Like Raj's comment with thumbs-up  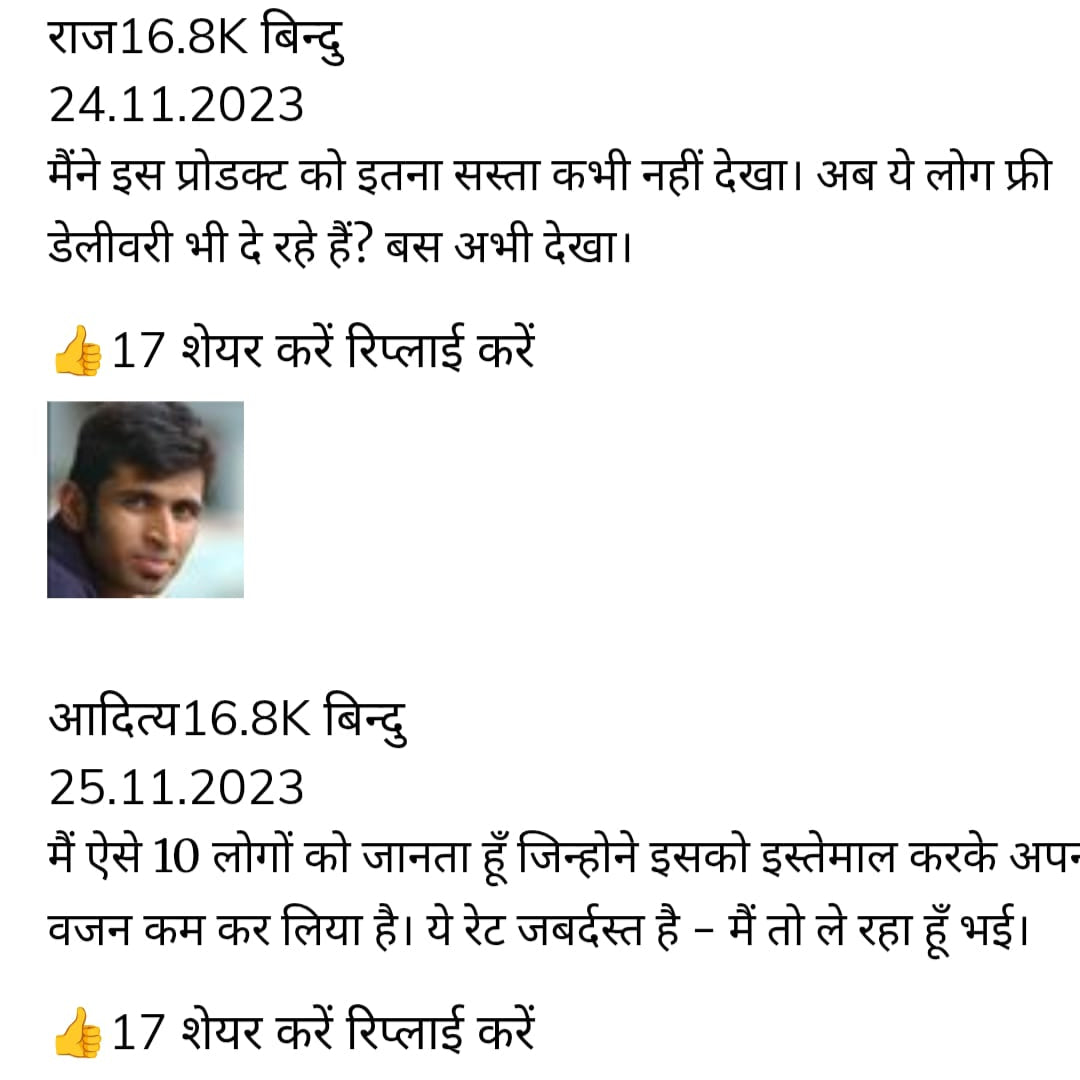pos(77,353)
